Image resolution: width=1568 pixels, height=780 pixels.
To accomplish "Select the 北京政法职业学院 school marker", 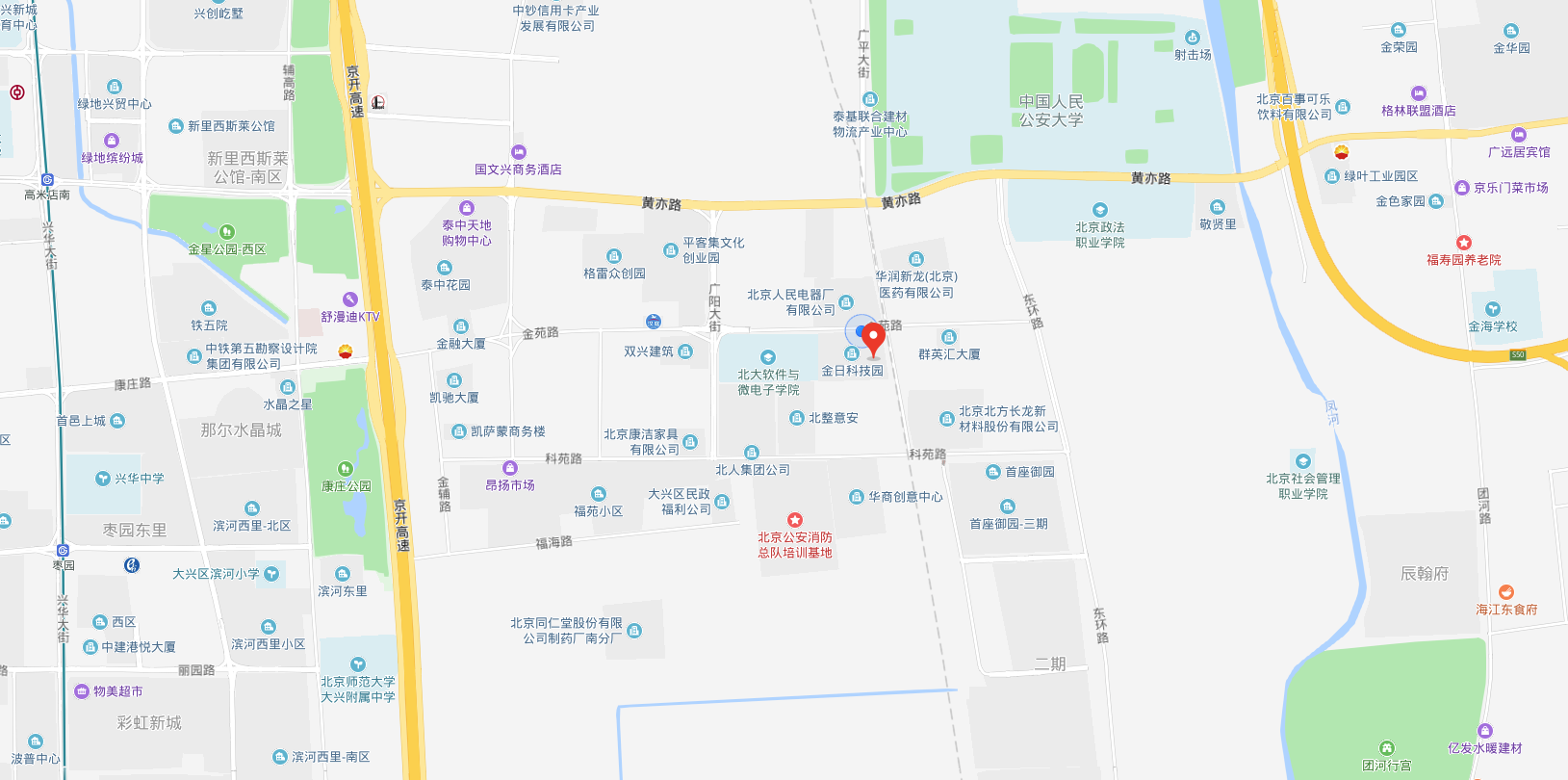I will [x=1099, y=210].
